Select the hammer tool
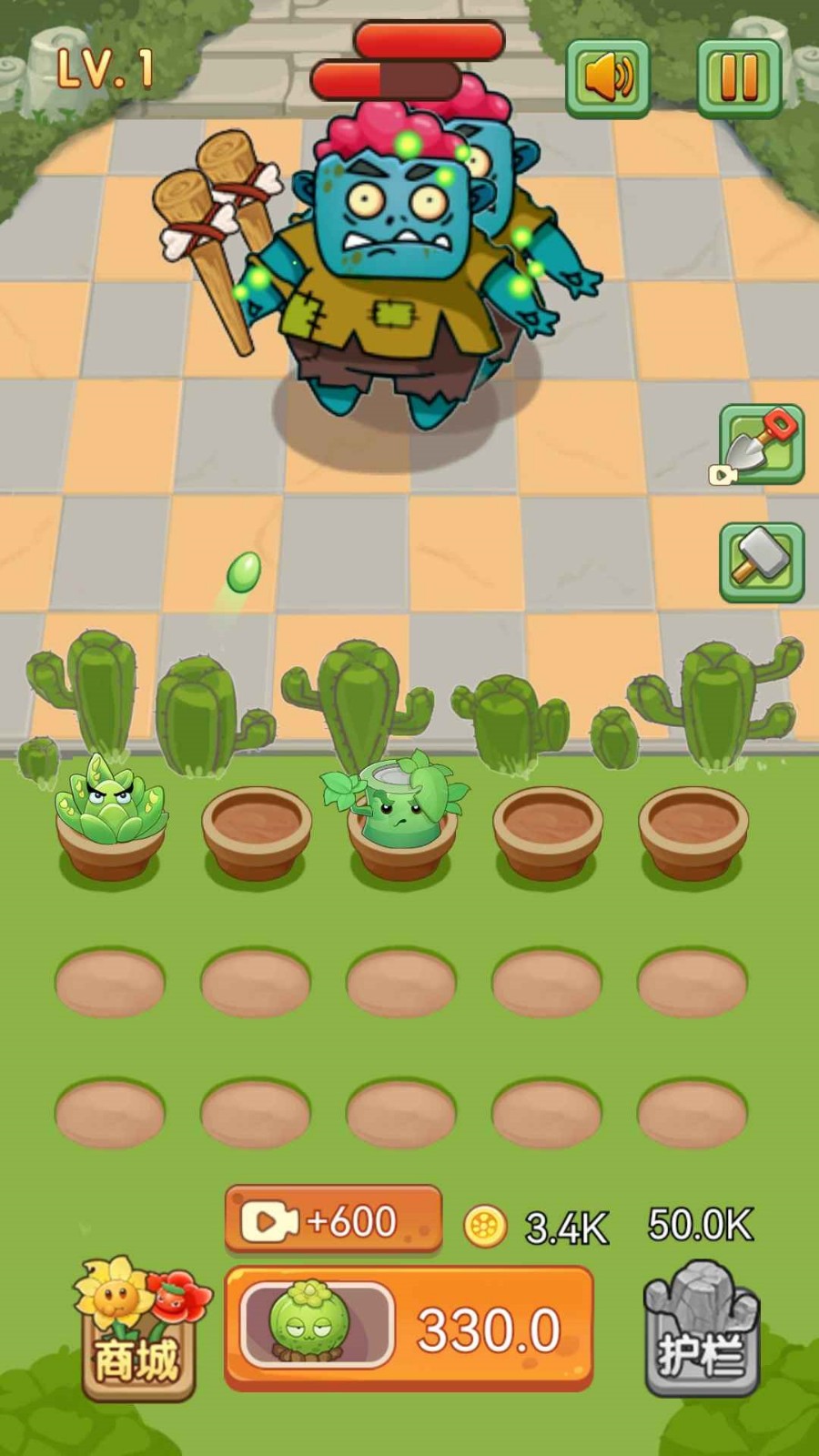This screenshot has width=819, height=1456. point(762,561)
